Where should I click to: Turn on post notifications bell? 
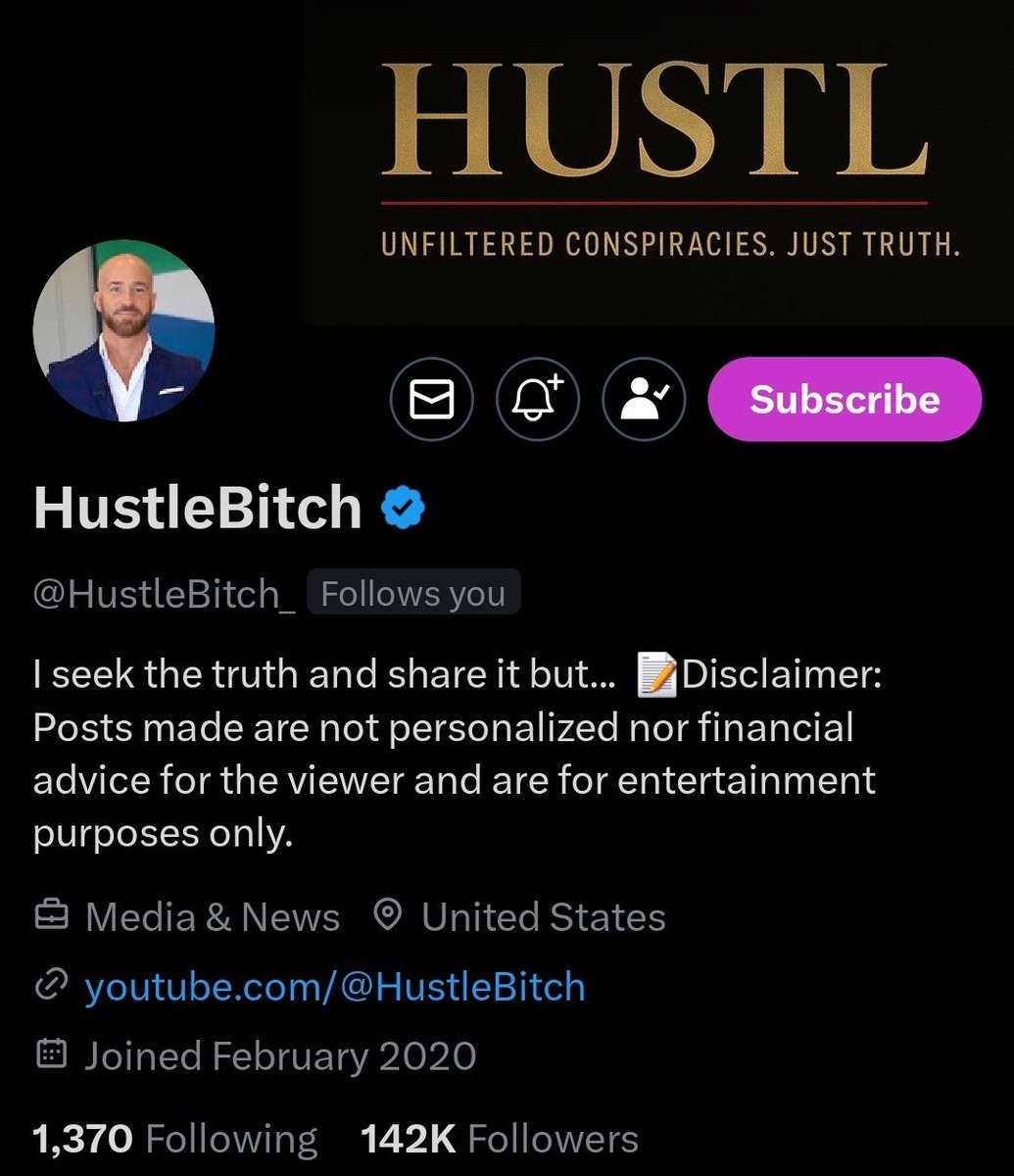[538, 400]
